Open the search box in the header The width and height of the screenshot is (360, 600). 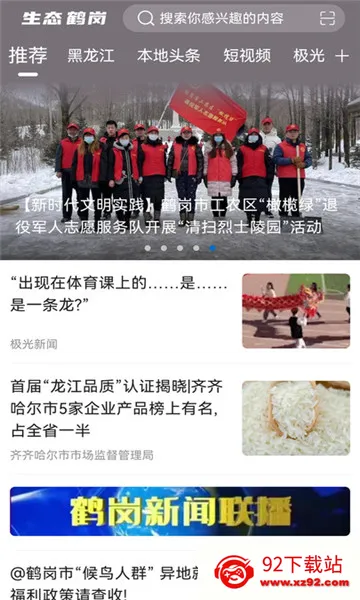(x=233, y=18)
